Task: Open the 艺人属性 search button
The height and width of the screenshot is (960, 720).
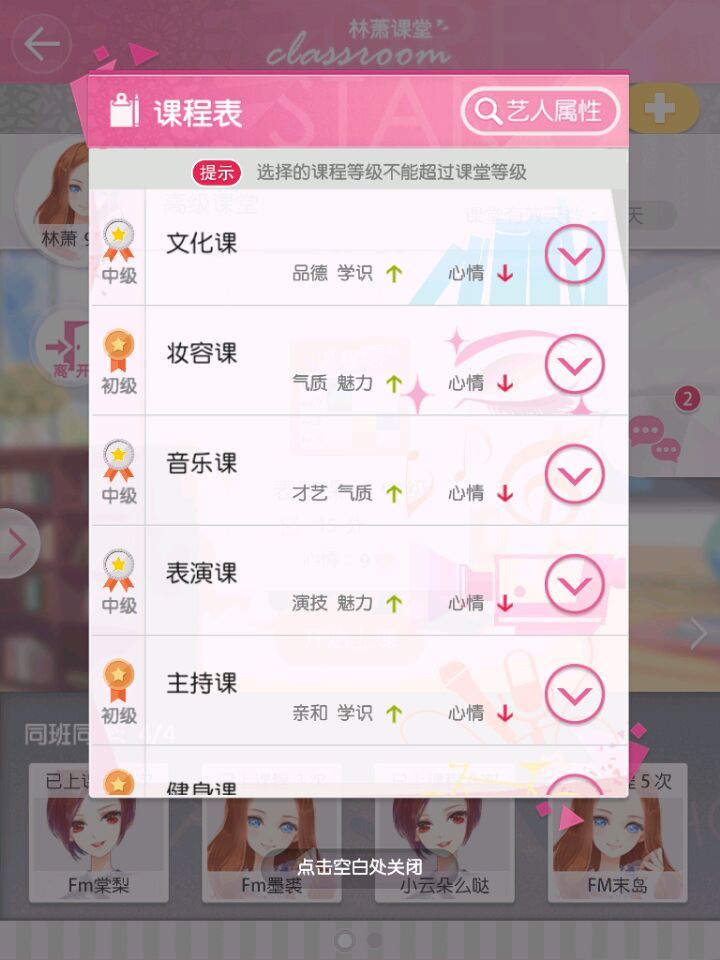Action: click(x=540, y=111)
